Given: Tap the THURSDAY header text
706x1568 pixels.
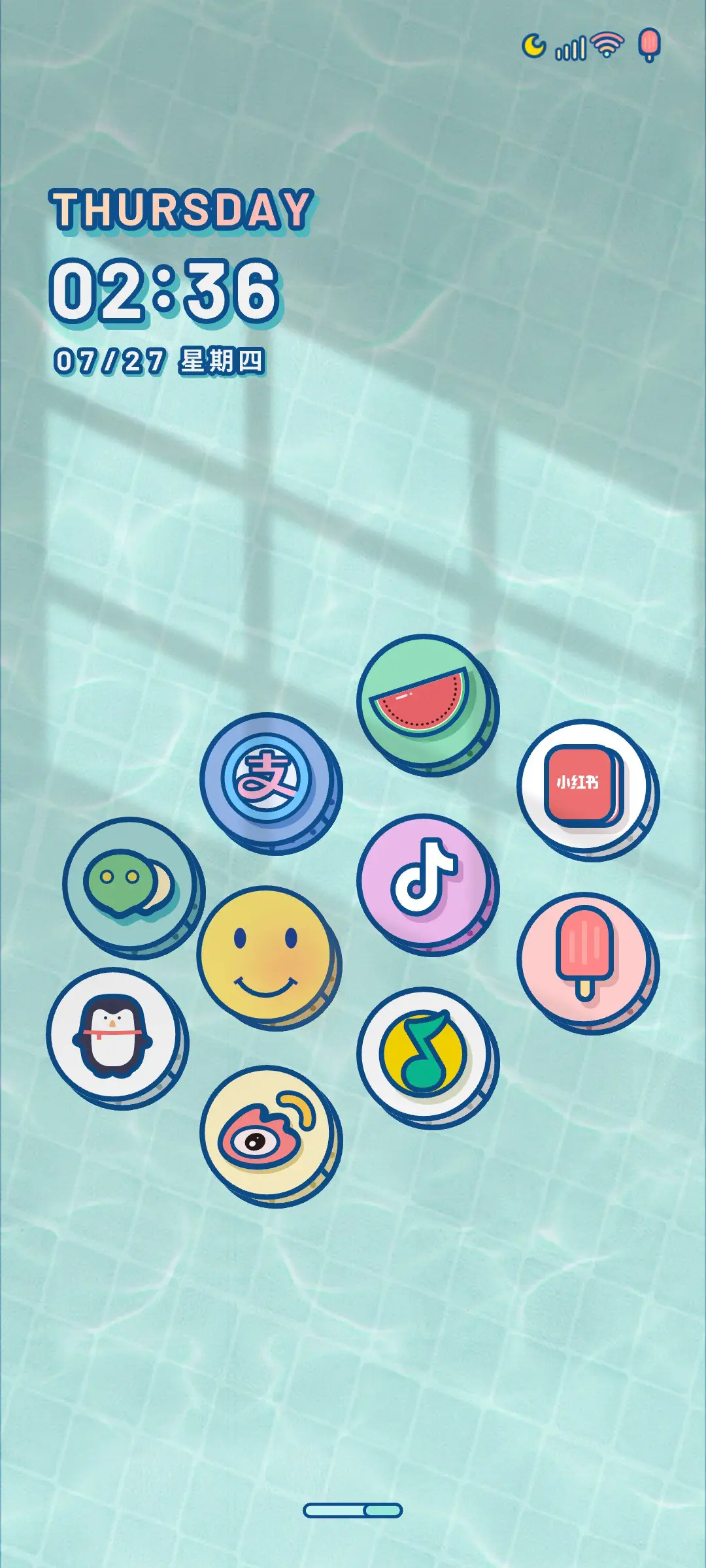Looking at the screenshot, I should coord(181,208).
